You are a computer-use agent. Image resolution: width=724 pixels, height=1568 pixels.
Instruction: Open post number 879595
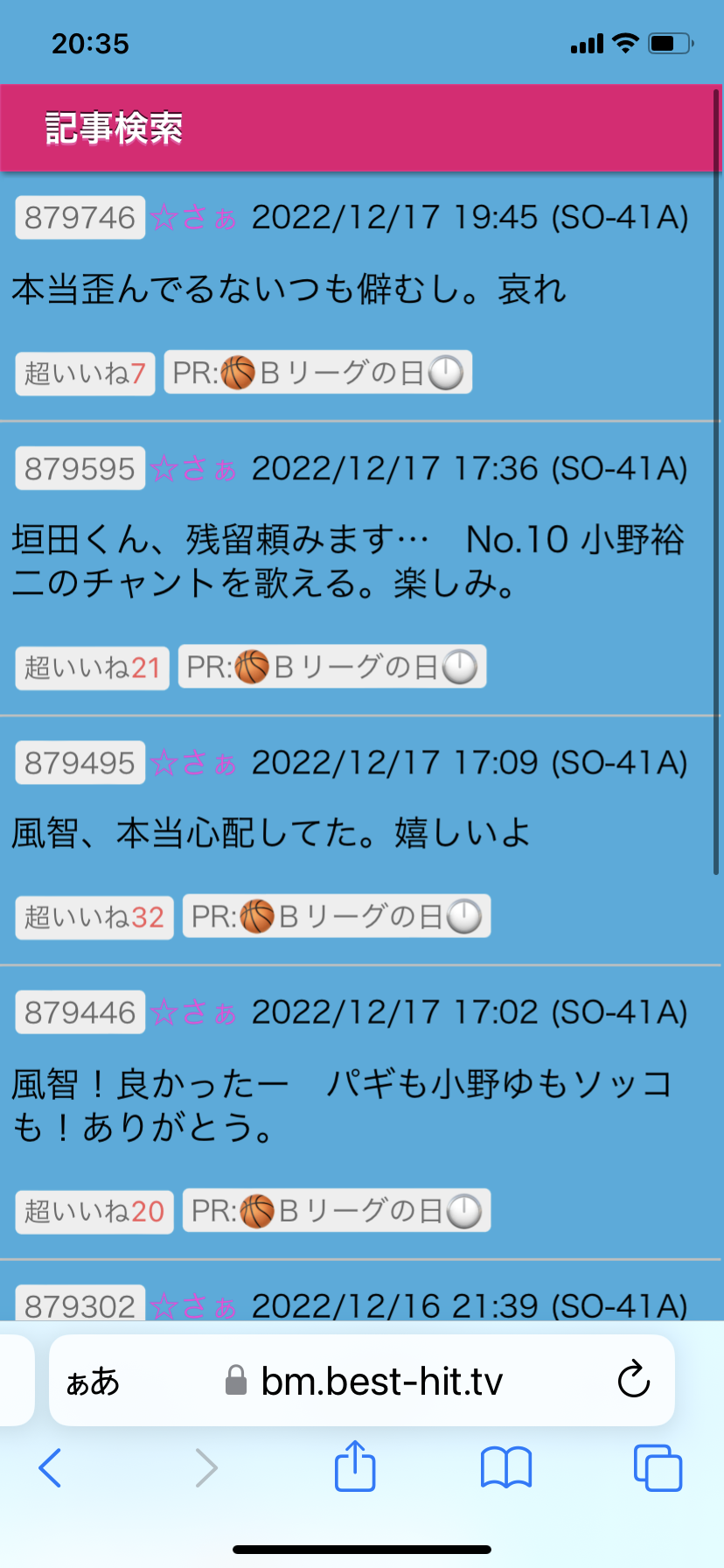(80, 469)
